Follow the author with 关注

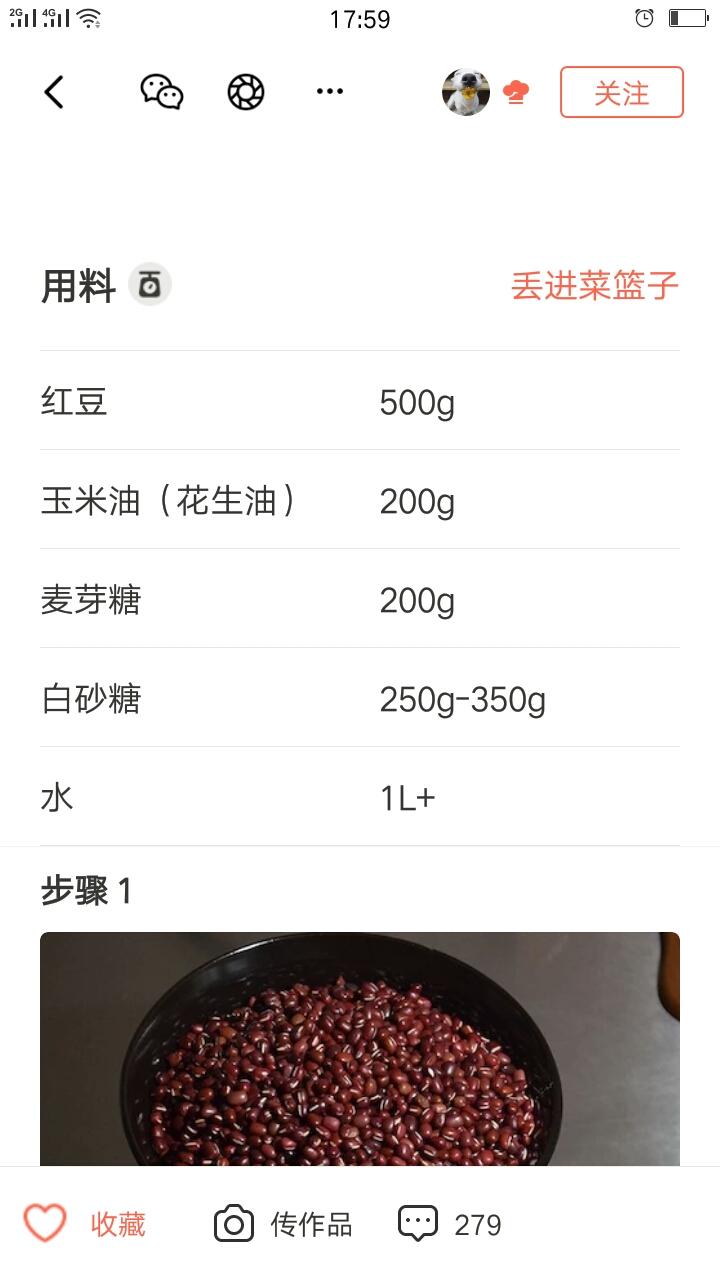pyautogui.click(x=621, y=93)
